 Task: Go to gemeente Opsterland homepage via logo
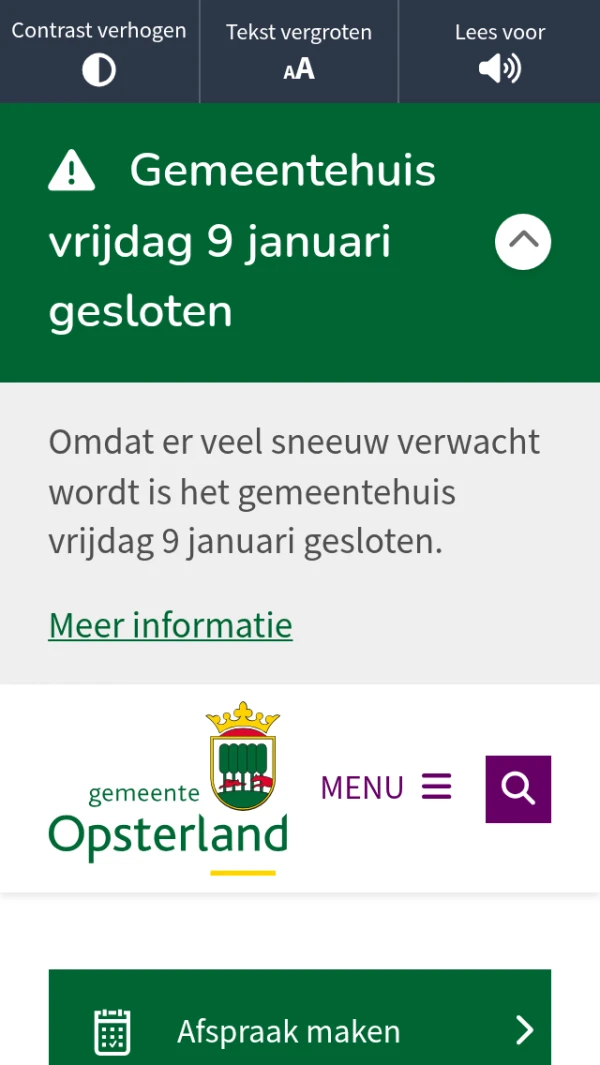169,788
